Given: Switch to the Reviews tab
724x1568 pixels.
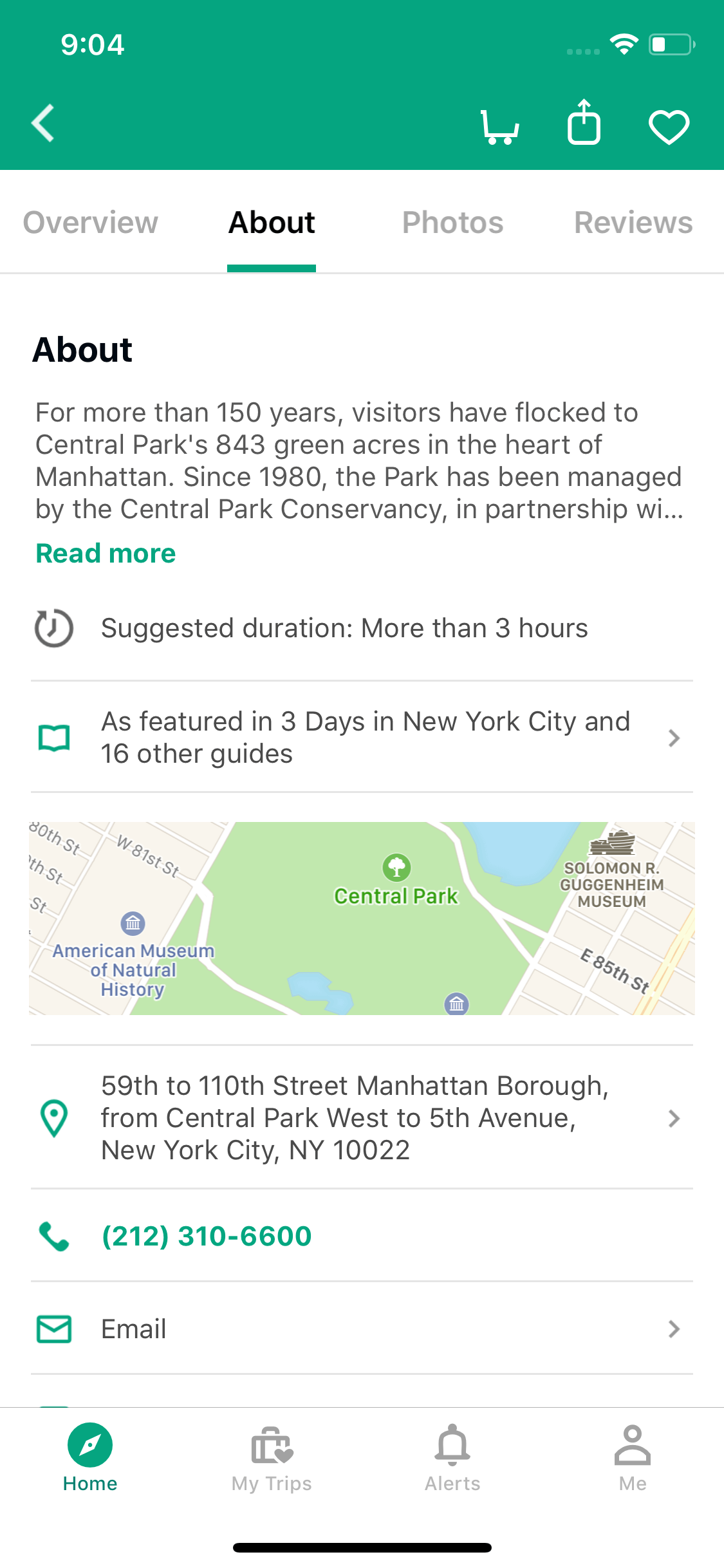Looking at the screenshot, I should point(633,223).
